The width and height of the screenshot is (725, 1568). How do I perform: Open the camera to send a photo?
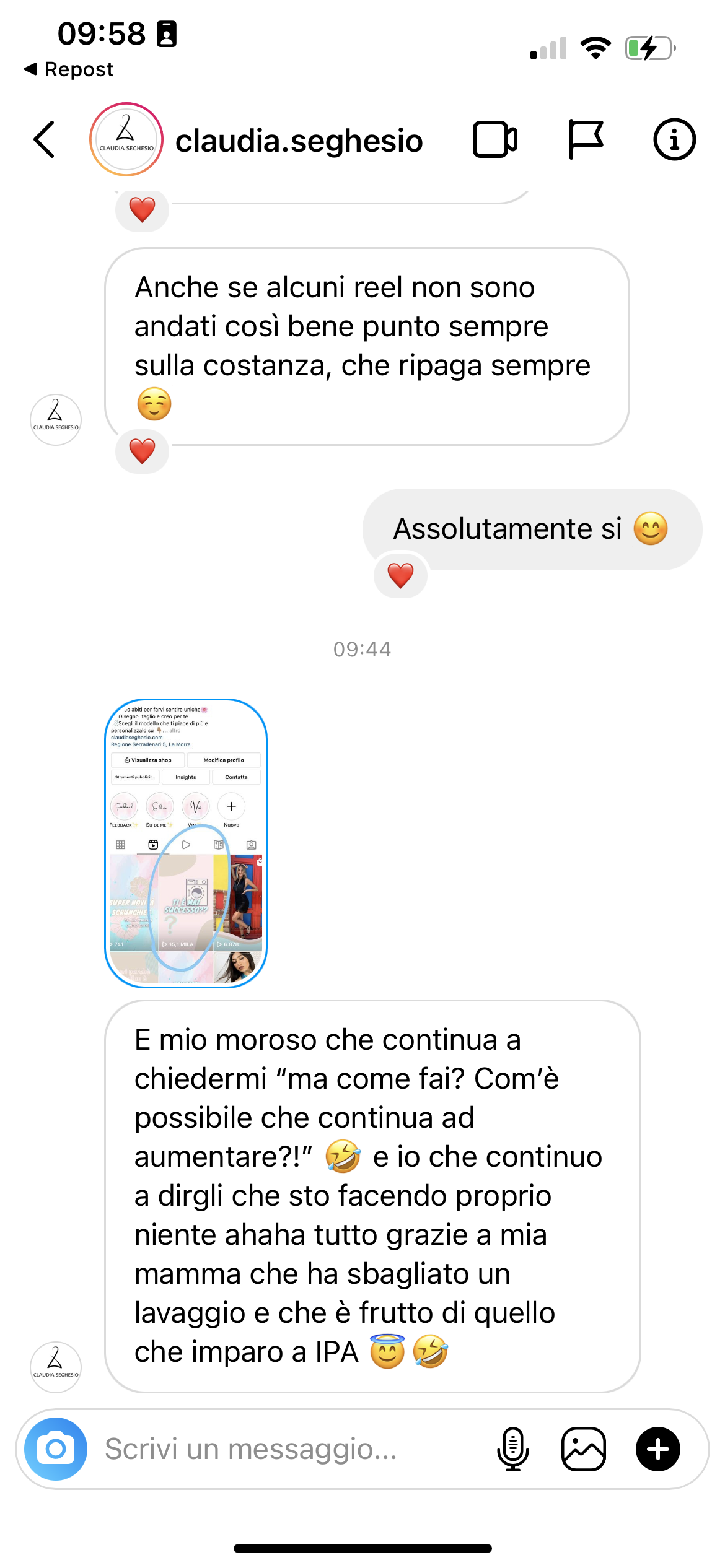[x=56, y=1449]
